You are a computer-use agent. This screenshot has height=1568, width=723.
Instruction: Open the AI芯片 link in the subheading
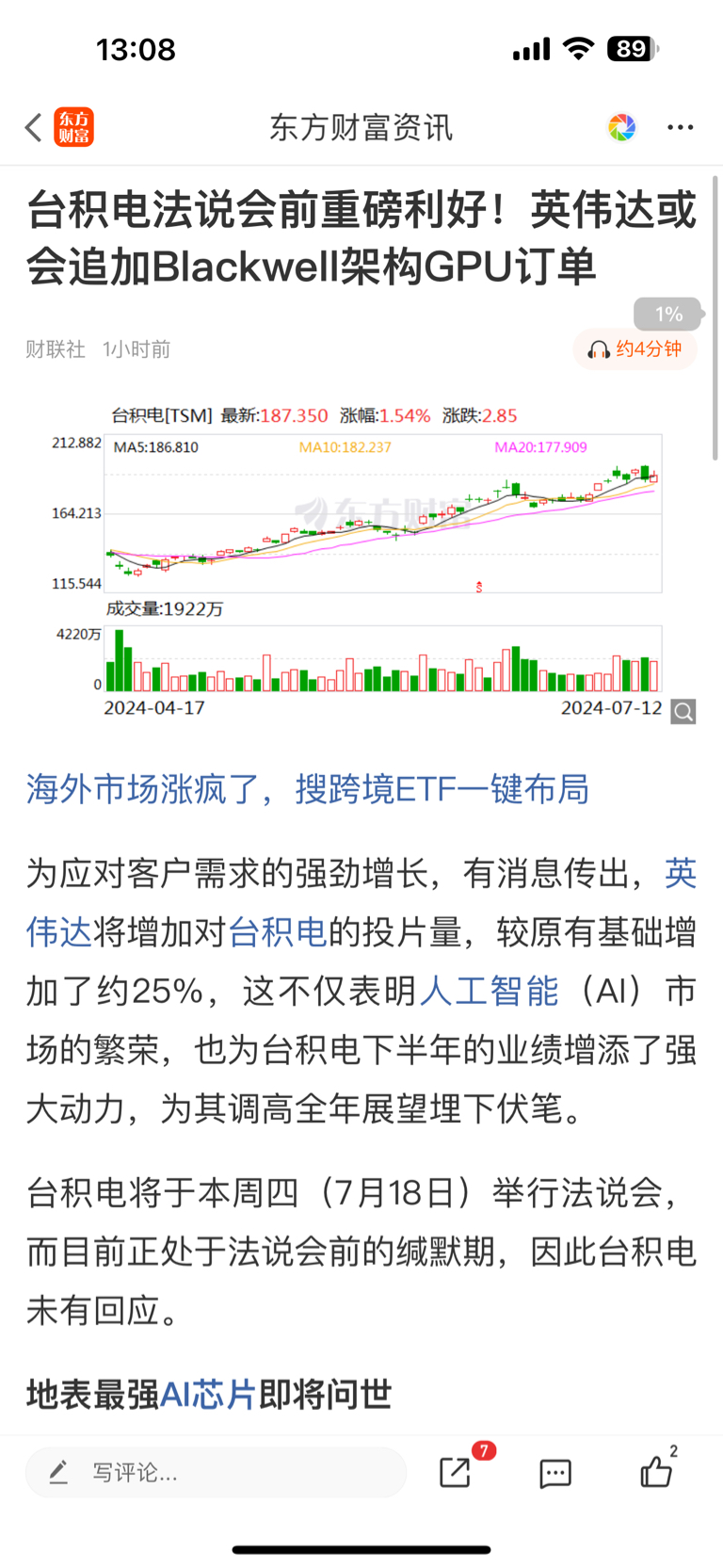tap(208, 1397)
